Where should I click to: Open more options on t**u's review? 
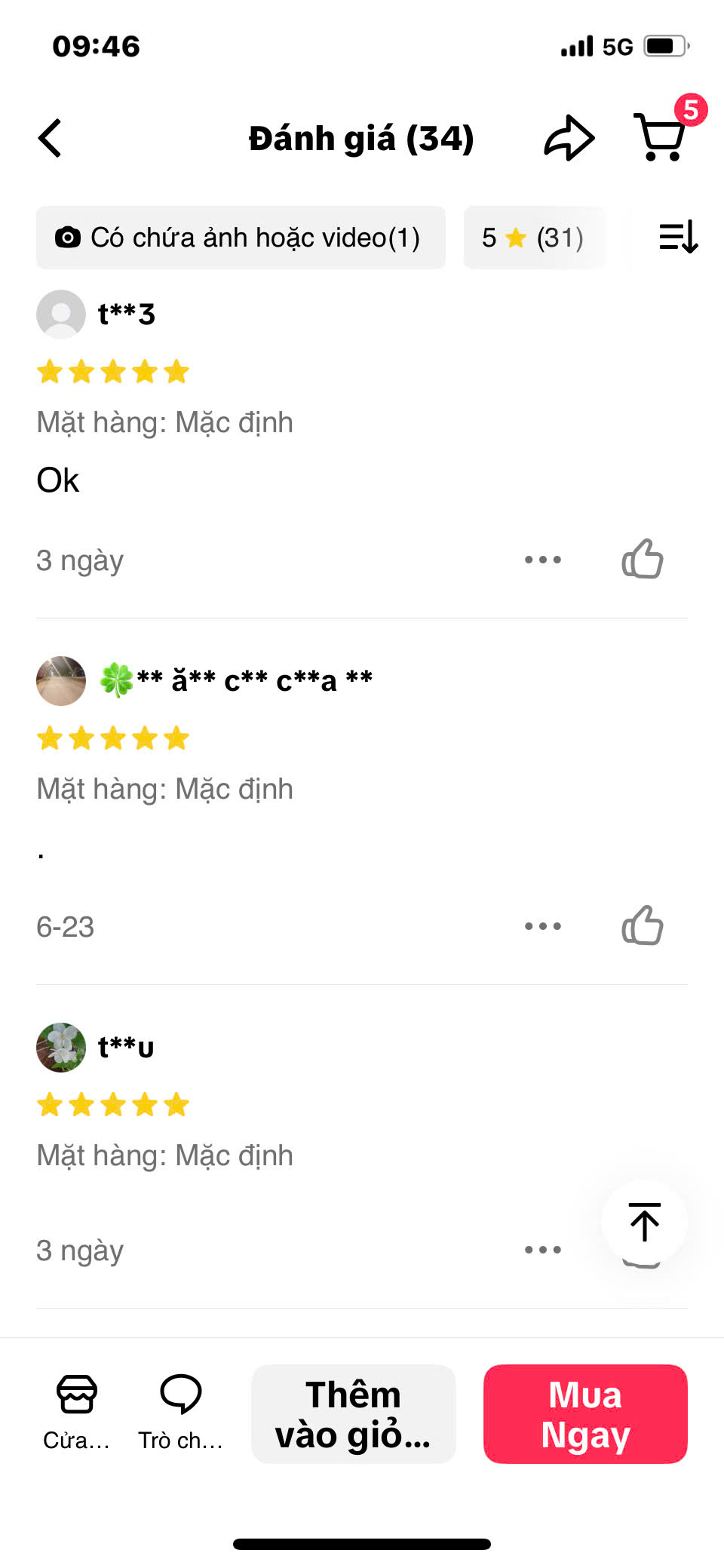[543, 1250]
